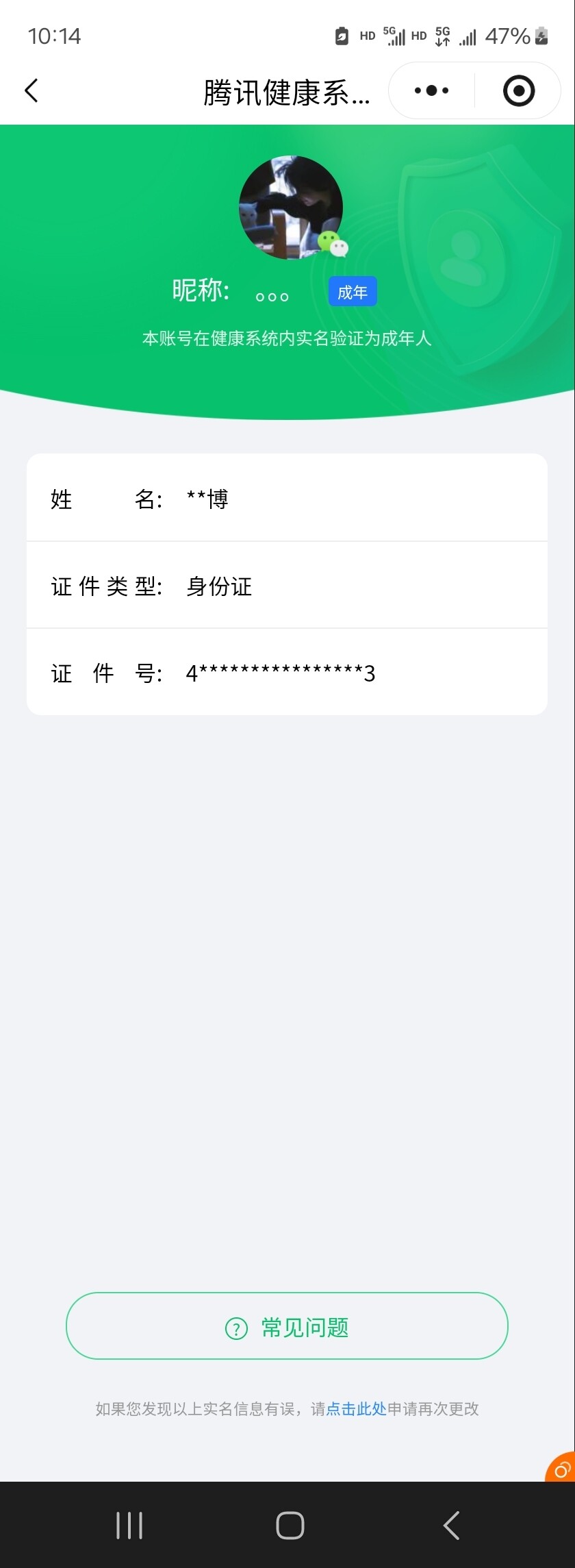Image resolution: width=575 pixels, height=1568 pixels.
Task: Tap the battery 47% indicator
Action: 510,36
